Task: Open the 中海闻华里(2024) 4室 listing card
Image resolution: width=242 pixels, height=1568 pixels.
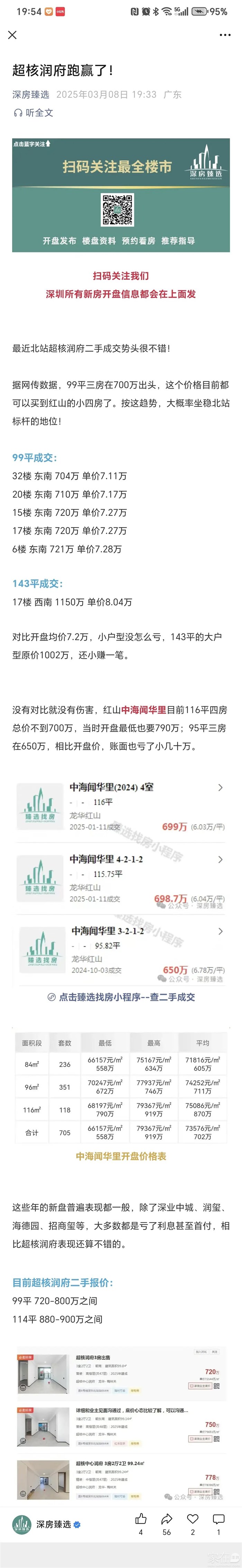Action: click(121, 806)
